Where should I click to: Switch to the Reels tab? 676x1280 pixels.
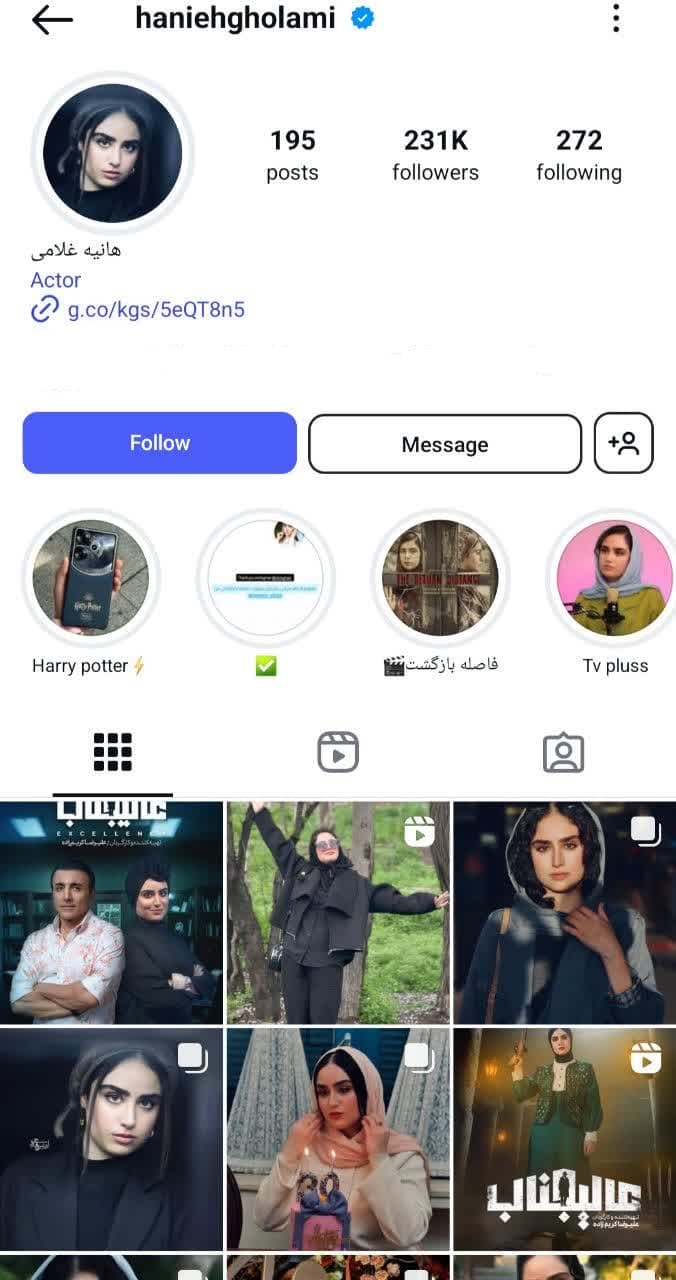click(x=338, y=752)
